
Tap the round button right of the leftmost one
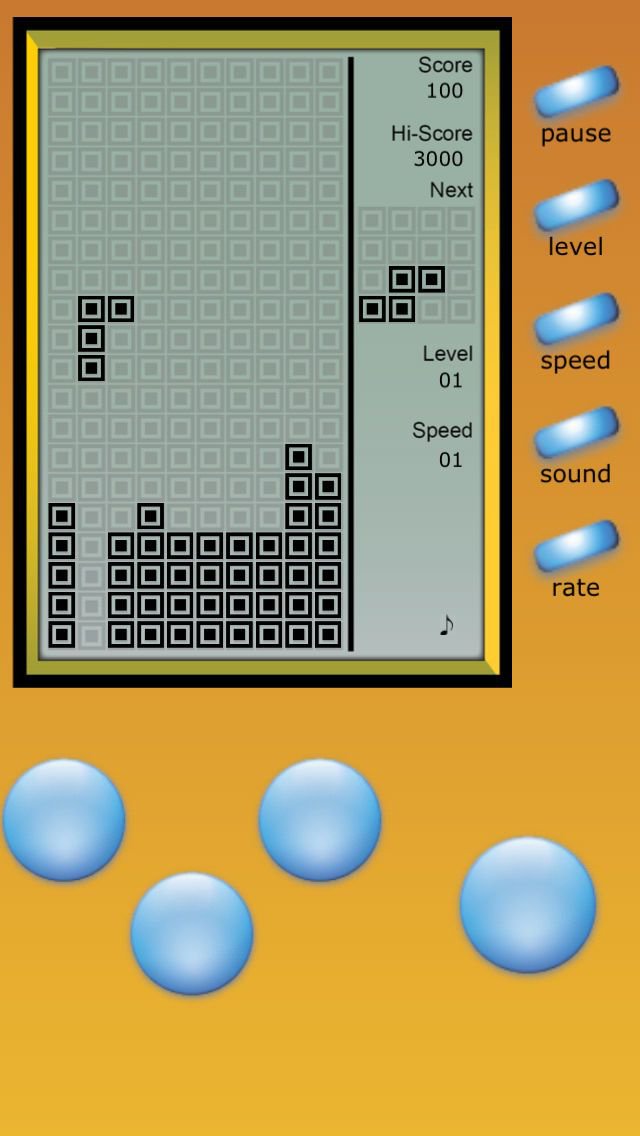click(x=320, y=819)
